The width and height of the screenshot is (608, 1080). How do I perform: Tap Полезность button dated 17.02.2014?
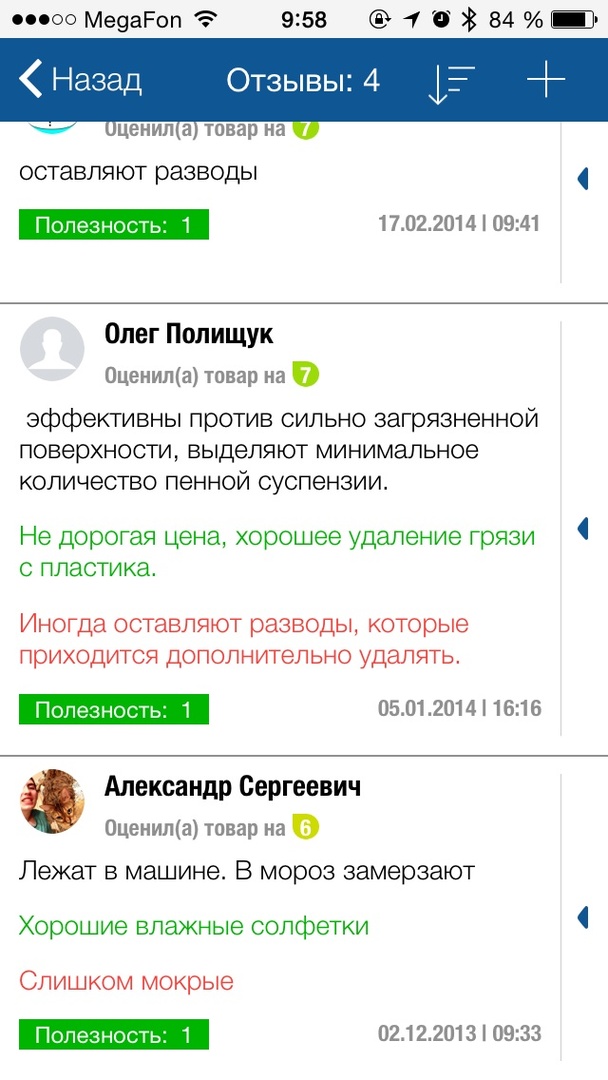click(113, 225)
